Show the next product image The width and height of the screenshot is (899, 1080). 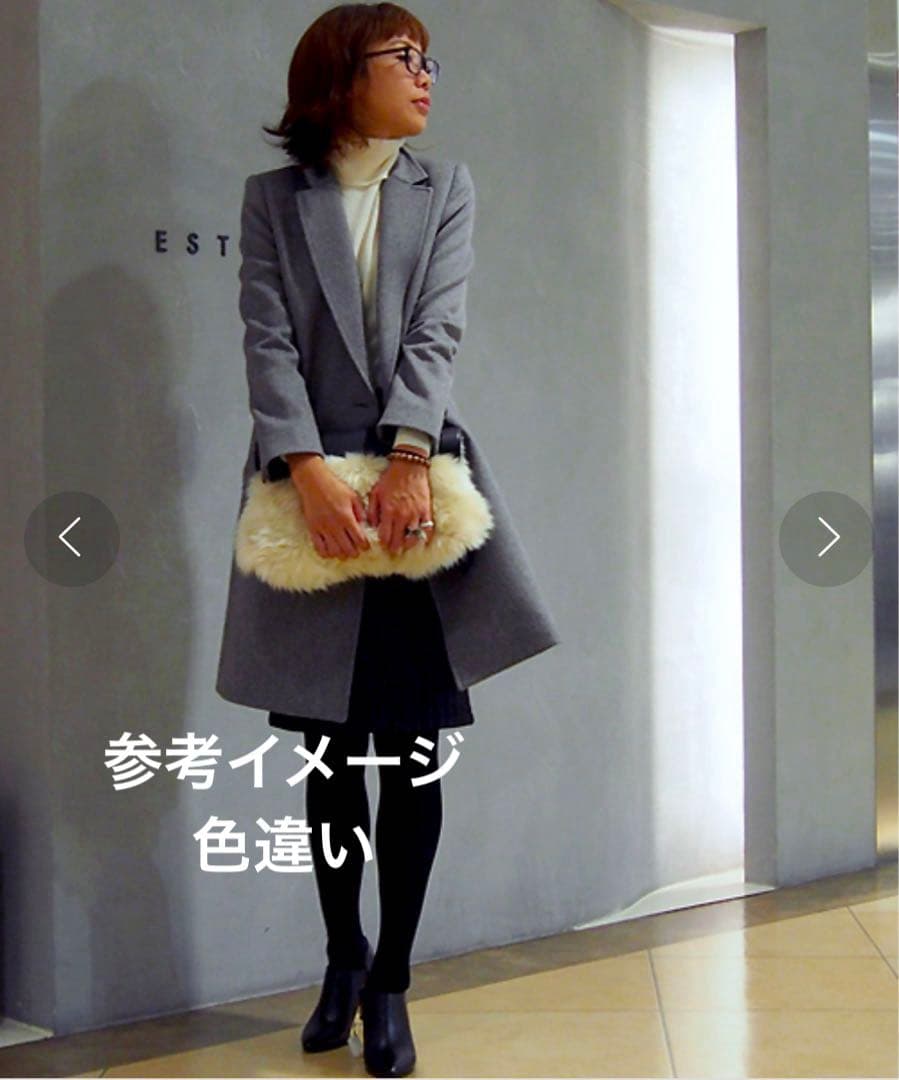826,538
